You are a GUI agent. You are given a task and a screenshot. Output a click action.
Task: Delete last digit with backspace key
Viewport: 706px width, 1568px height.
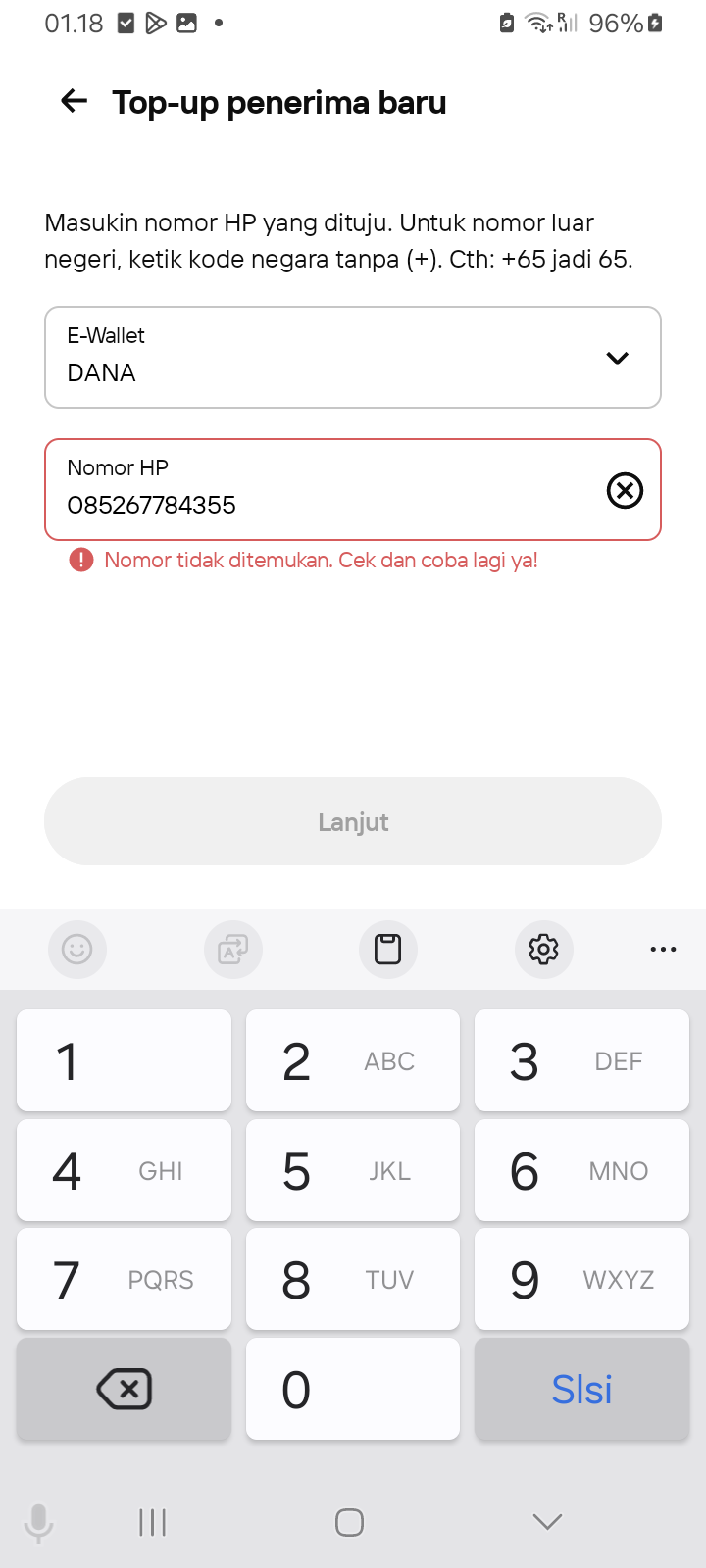click(x=124, y=1389)
